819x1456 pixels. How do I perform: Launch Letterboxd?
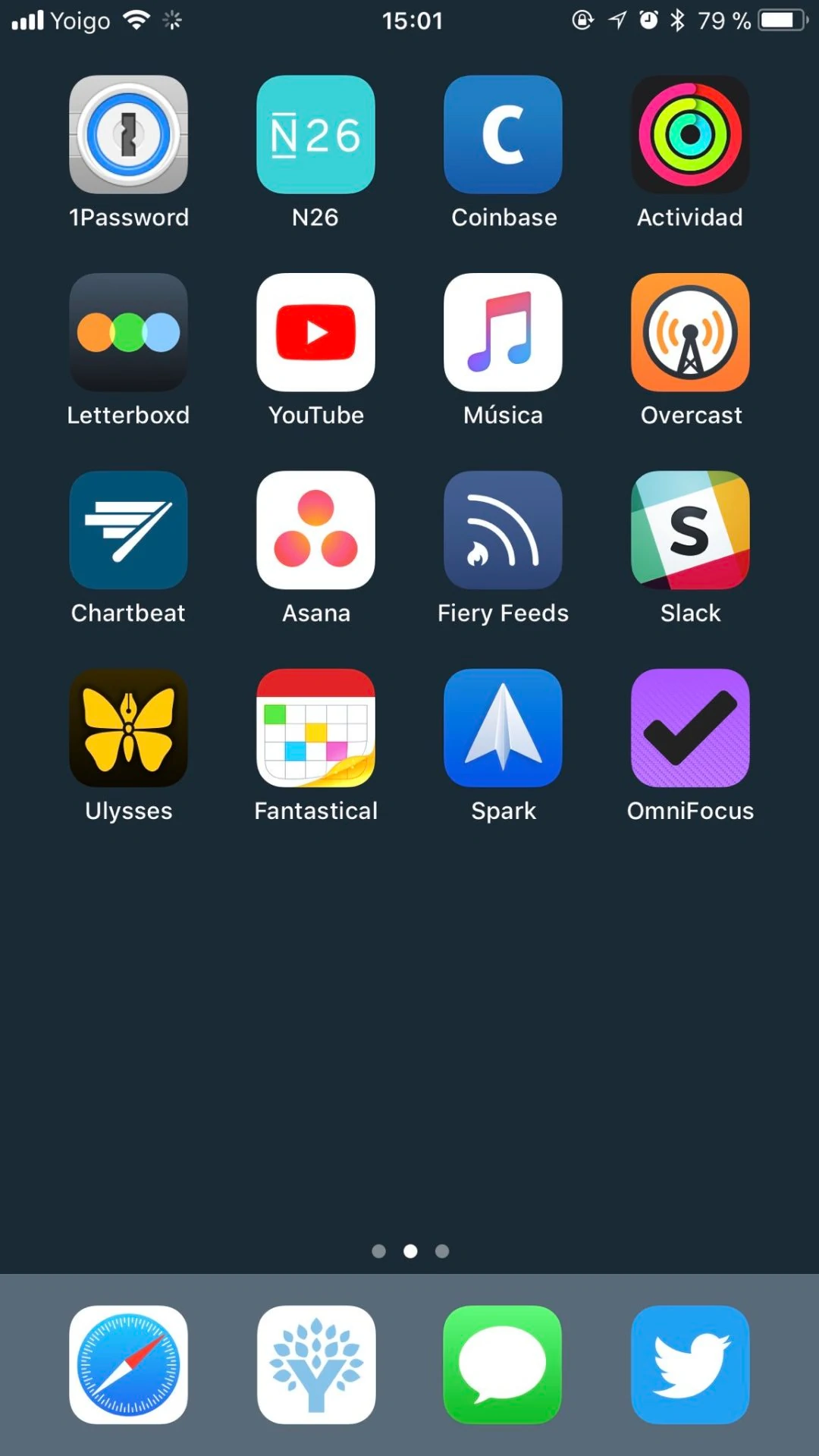tap(128, 332)
